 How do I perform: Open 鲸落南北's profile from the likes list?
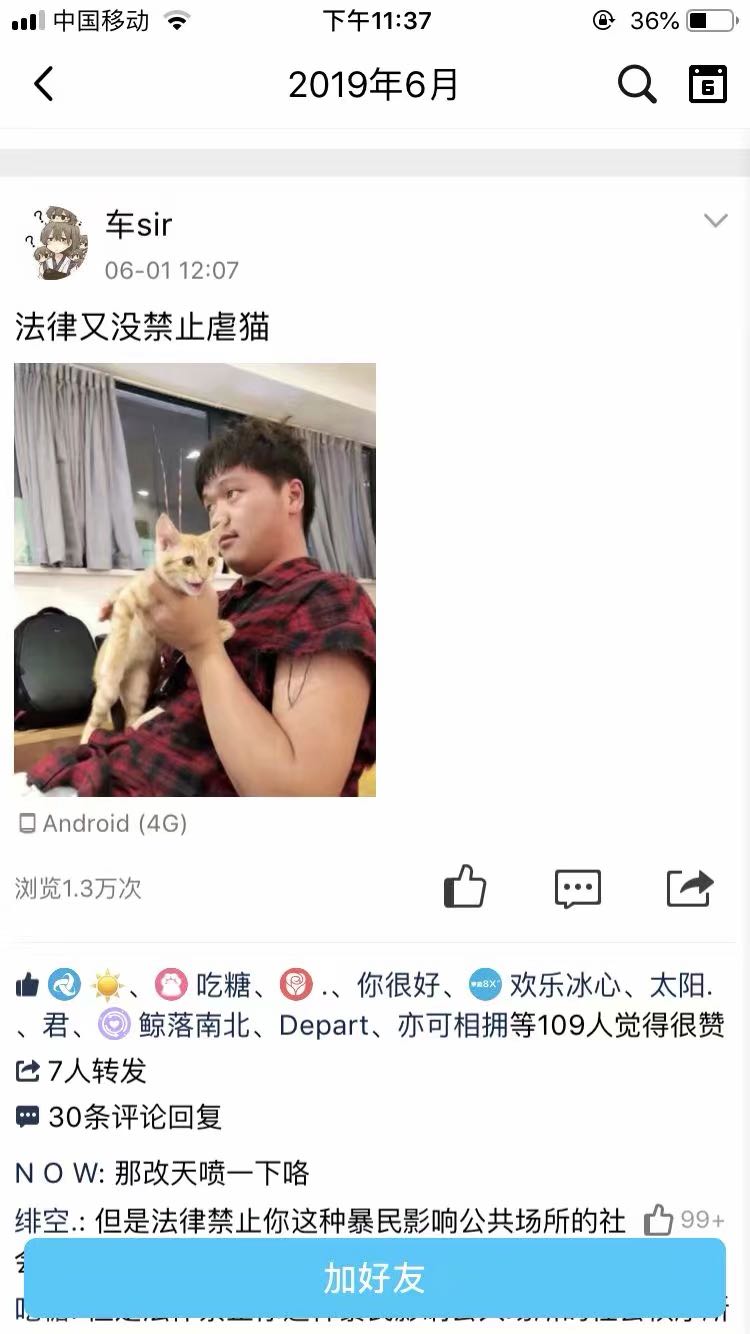click(x=193, y=1026)
